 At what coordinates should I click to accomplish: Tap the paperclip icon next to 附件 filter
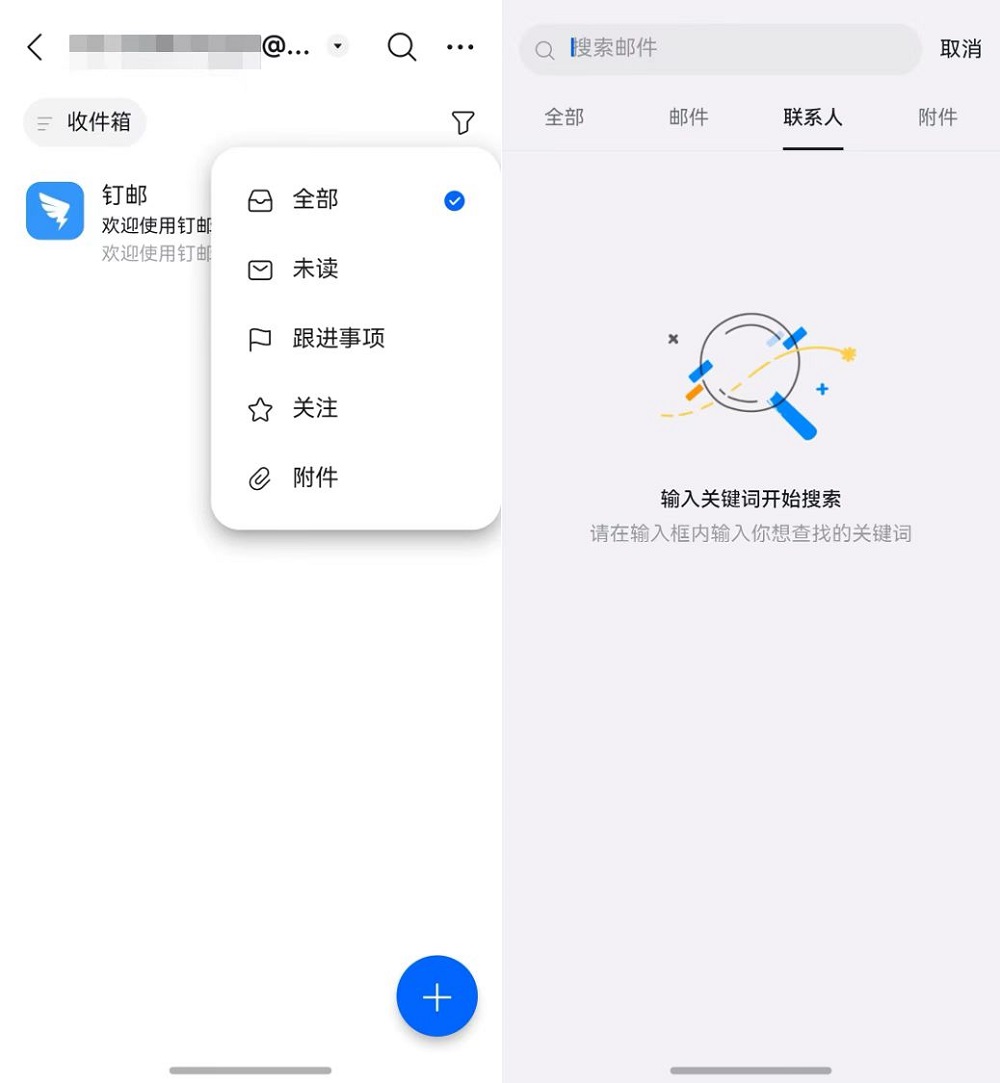(260, 478)
